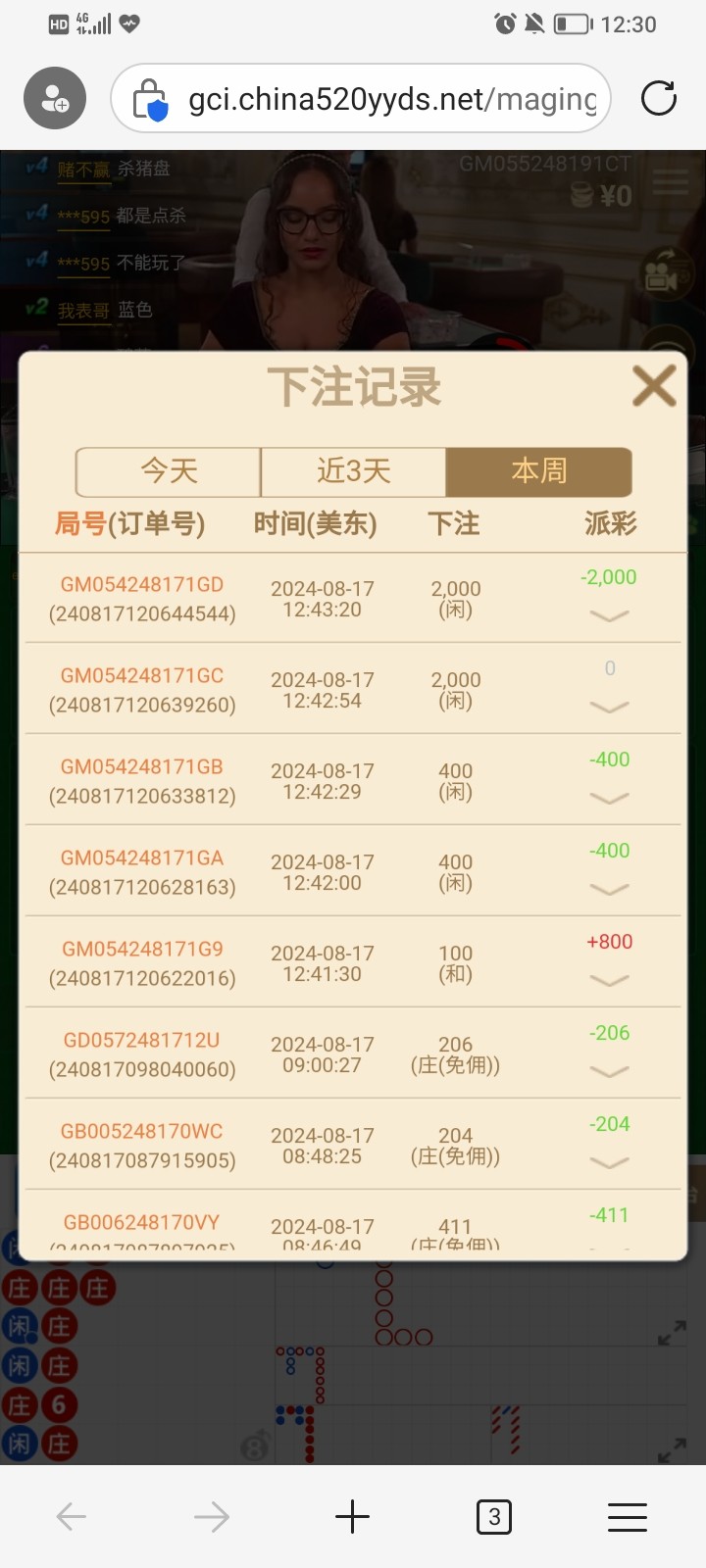The width and height of the screenshot is (706, 1568).
Task: Go back to the previous page
Action: tap(72, 1517)
